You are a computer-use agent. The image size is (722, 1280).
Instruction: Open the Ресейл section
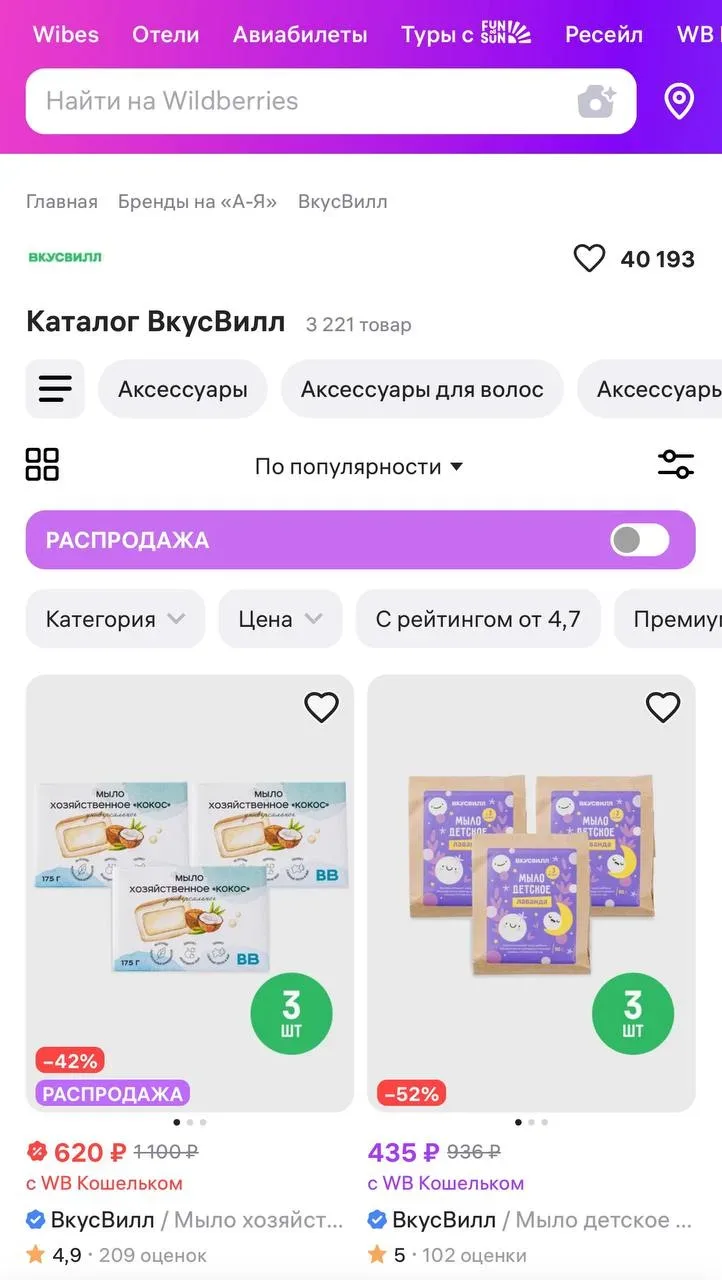pos(604,34)
